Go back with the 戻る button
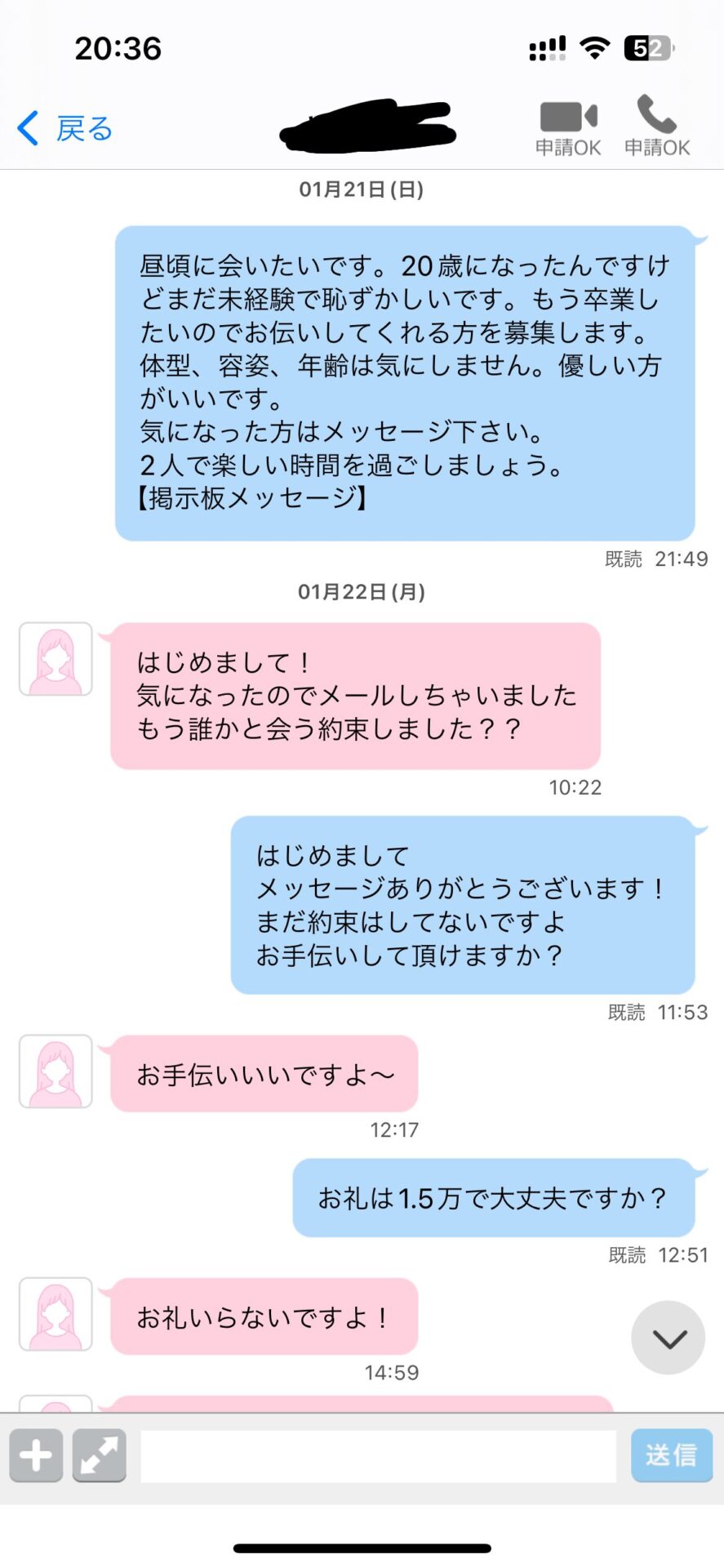The width and height of the screenshot is (724, 1568). coord(65,129)
